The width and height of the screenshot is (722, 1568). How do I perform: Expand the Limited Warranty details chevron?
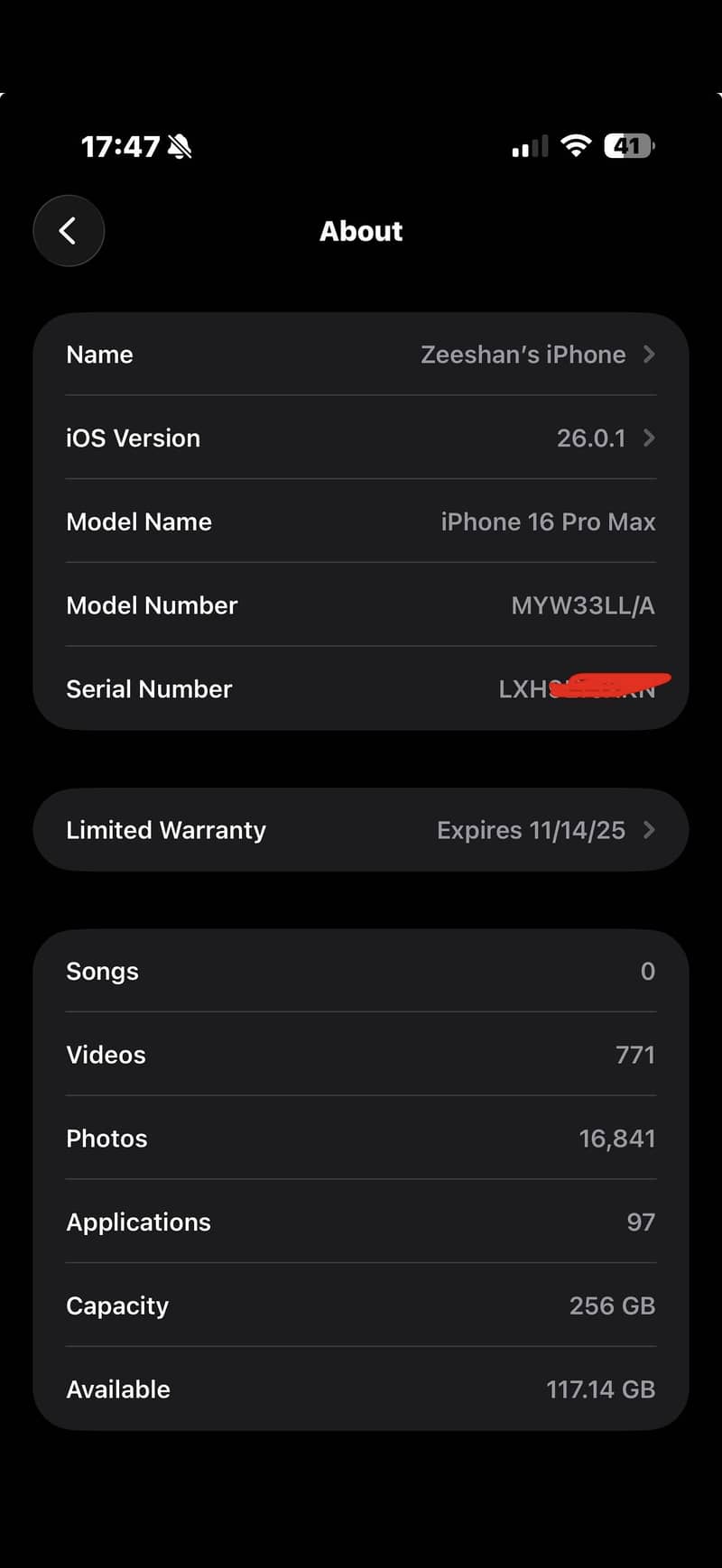pyautogui.click(x=652, y=830)
